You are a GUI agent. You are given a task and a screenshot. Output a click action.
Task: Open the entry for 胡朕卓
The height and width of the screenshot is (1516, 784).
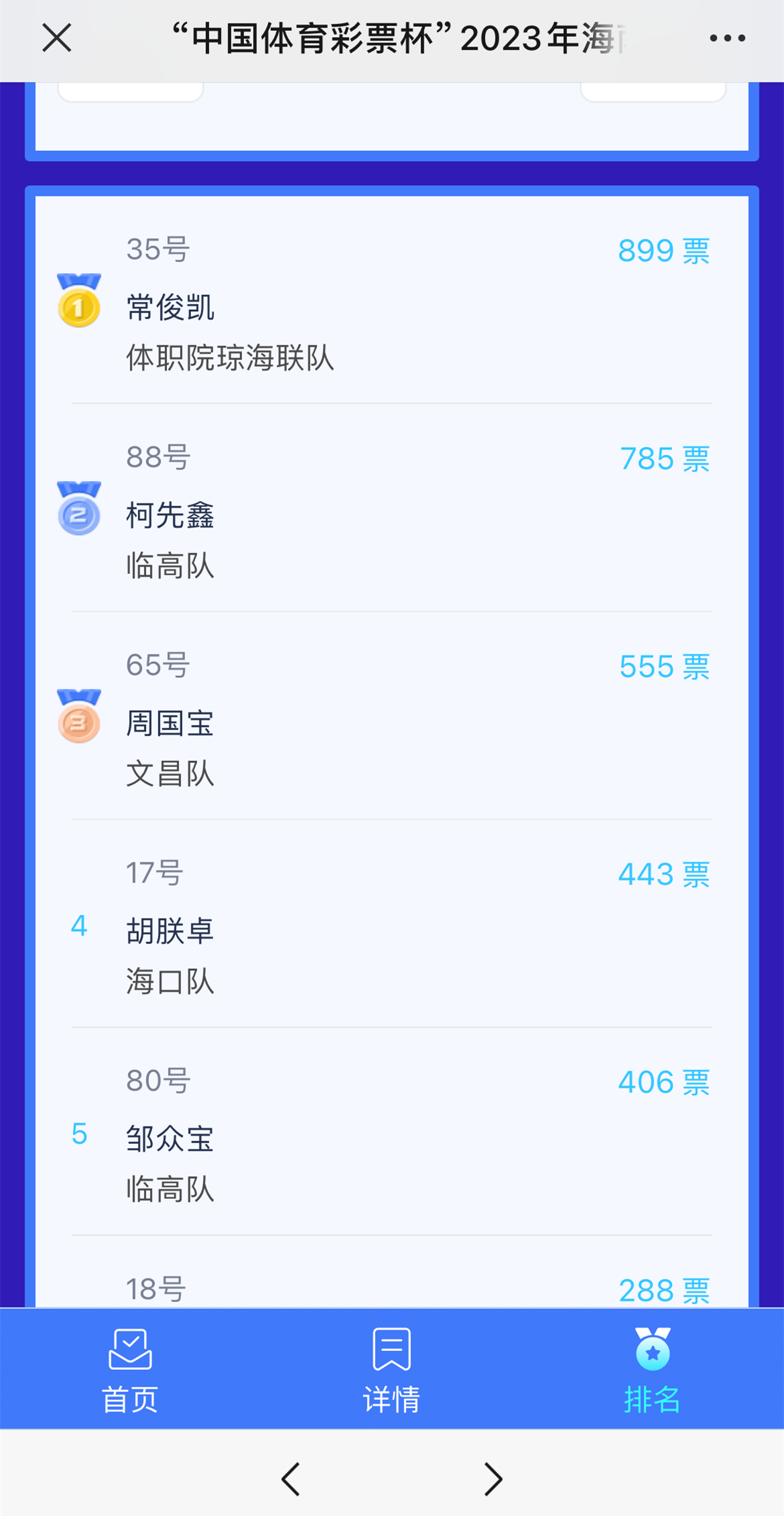click(x=391, y=923)
